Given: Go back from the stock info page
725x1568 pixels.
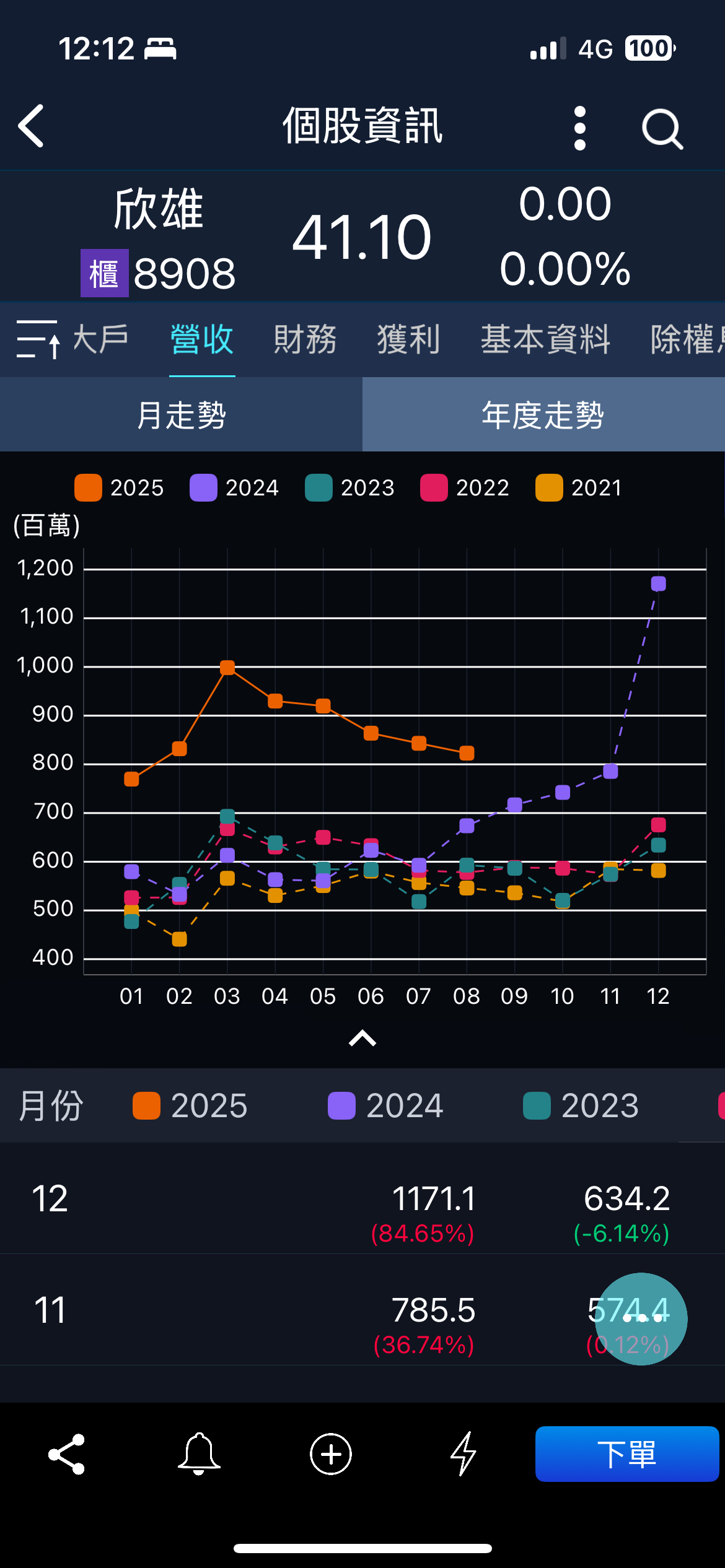Looking at the screenshot, I should point(31,126).
